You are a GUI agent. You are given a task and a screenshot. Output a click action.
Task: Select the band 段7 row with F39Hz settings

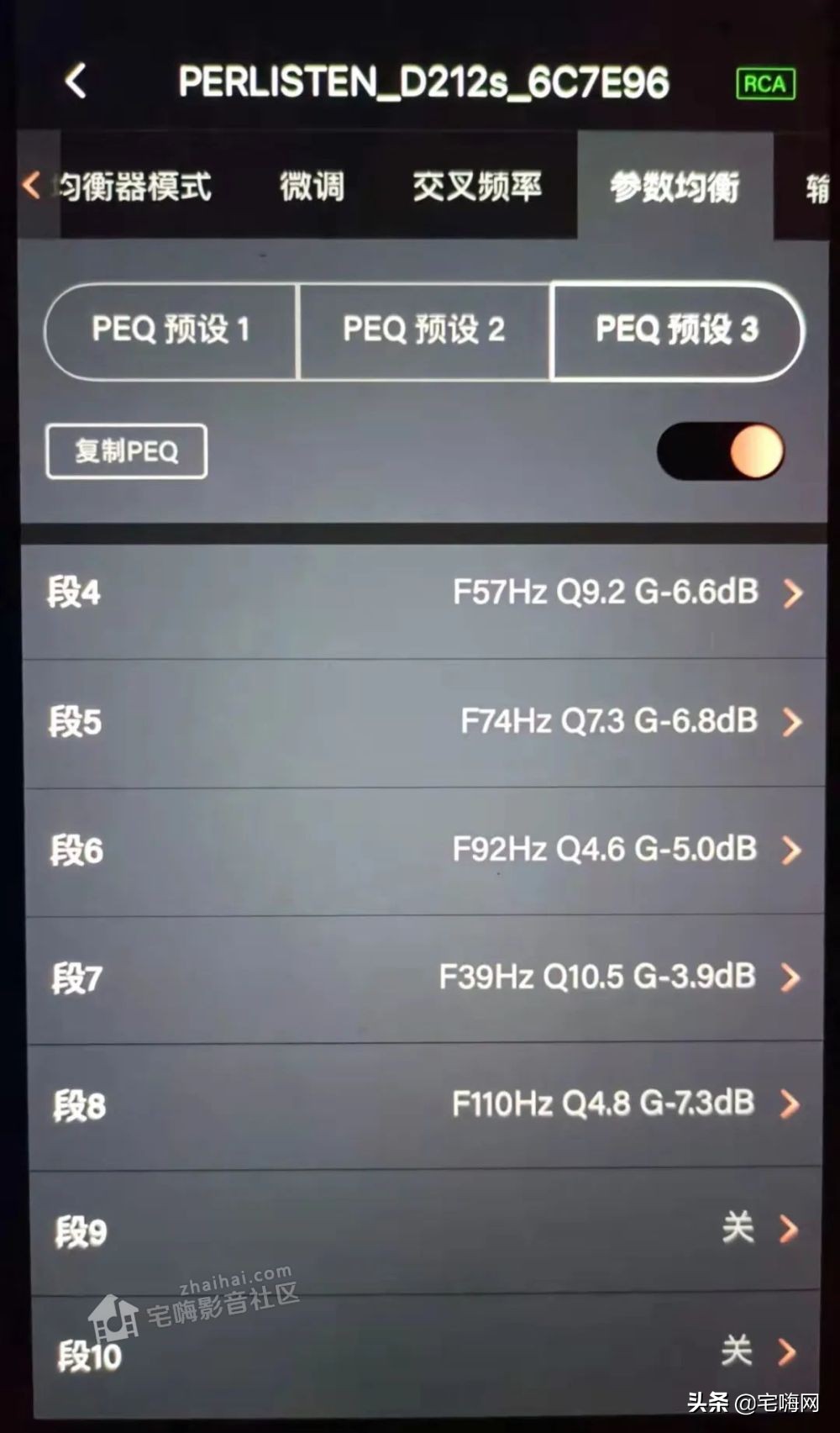pyautogui.click(x=420, y=977)
